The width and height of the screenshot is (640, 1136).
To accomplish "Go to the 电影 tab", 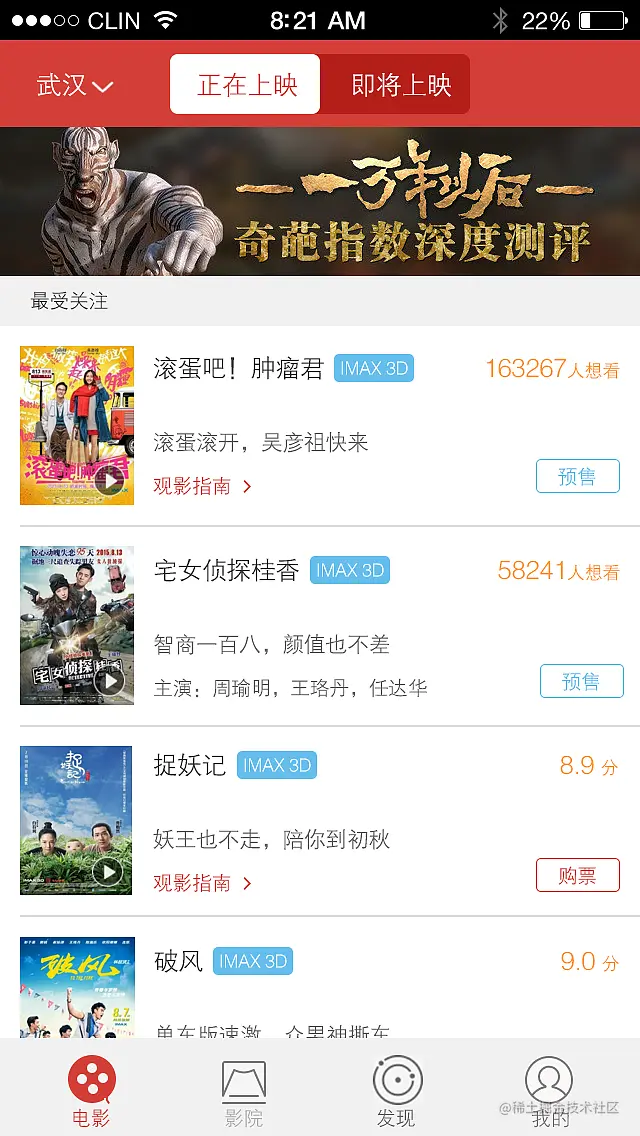I will coord(91,1092).
